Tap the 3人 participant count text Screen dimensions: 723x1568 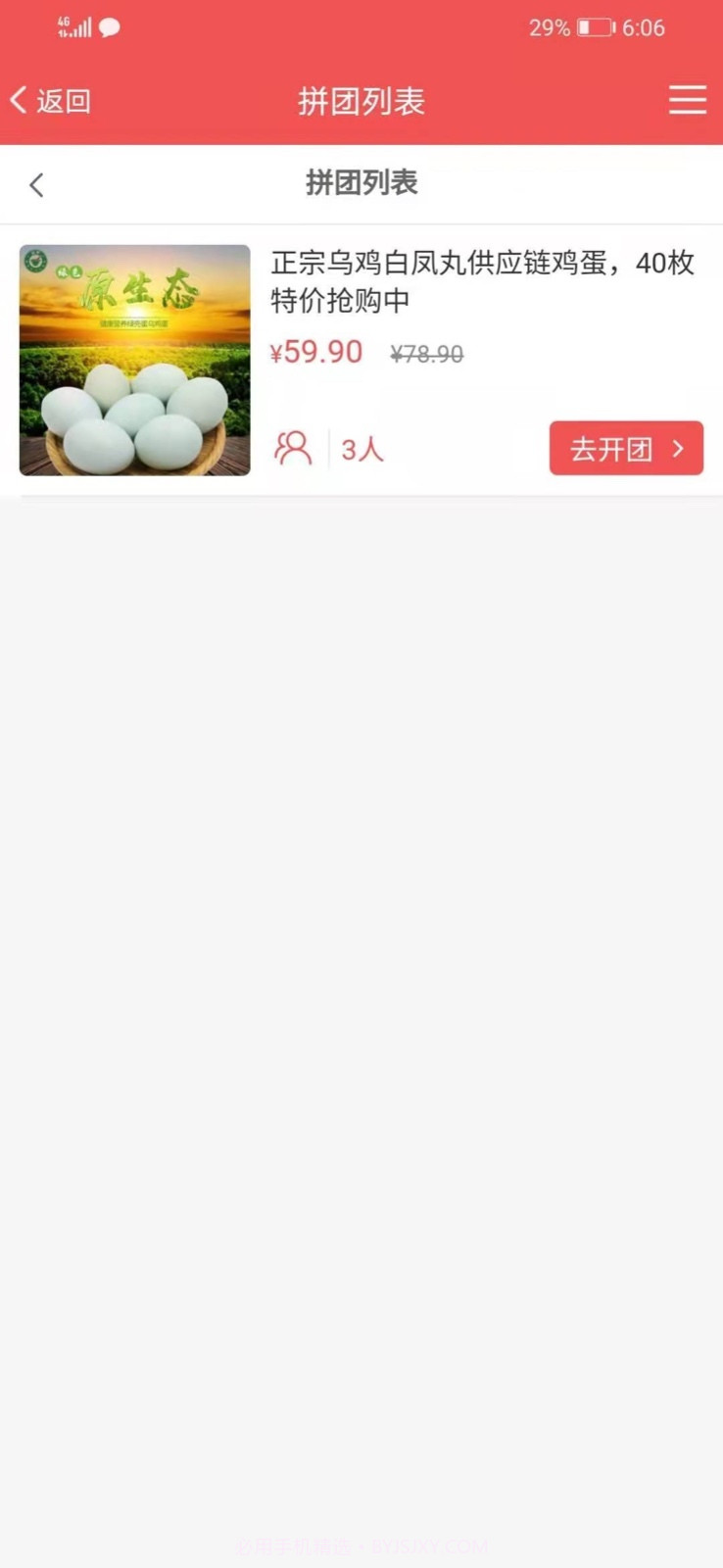[x=361, y=449]
